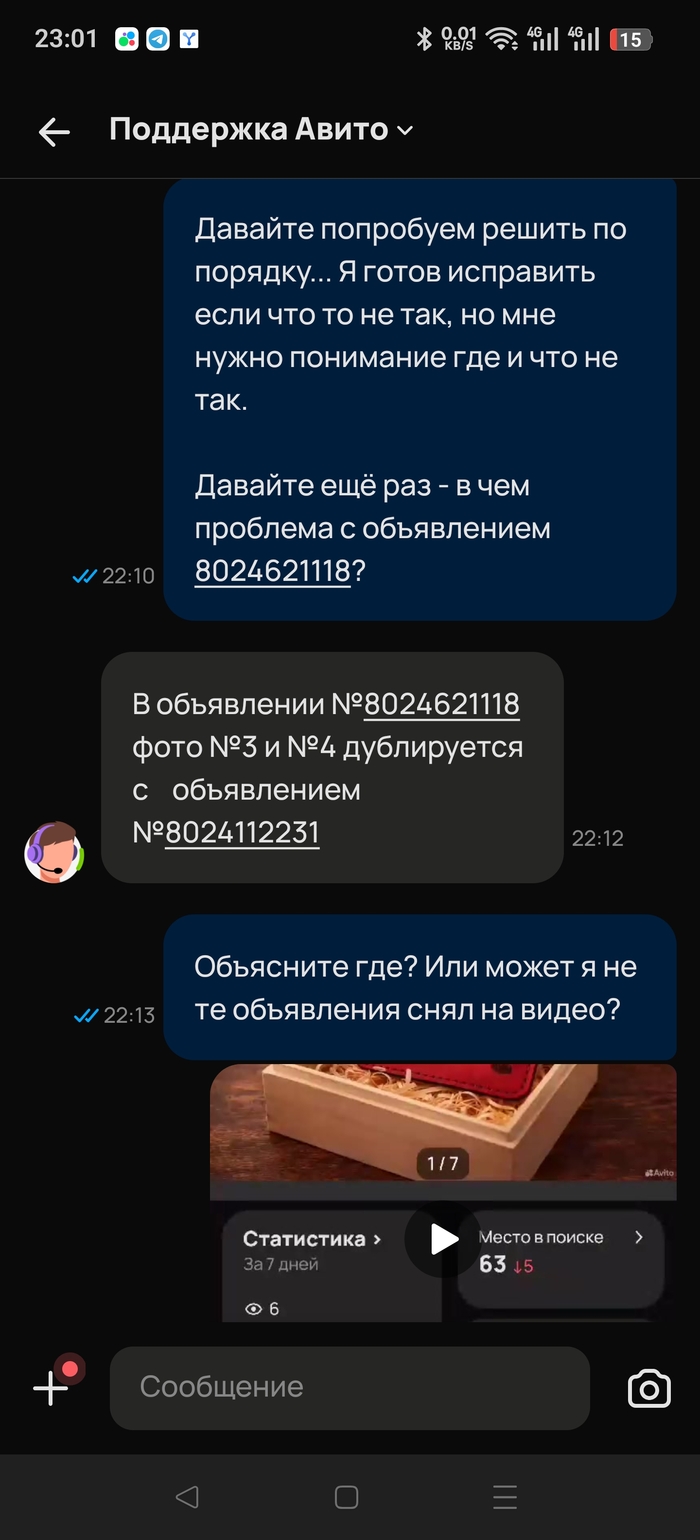This screenshot has width=700, height=1540.
Task: Play the attached video
Action: 444,1240
